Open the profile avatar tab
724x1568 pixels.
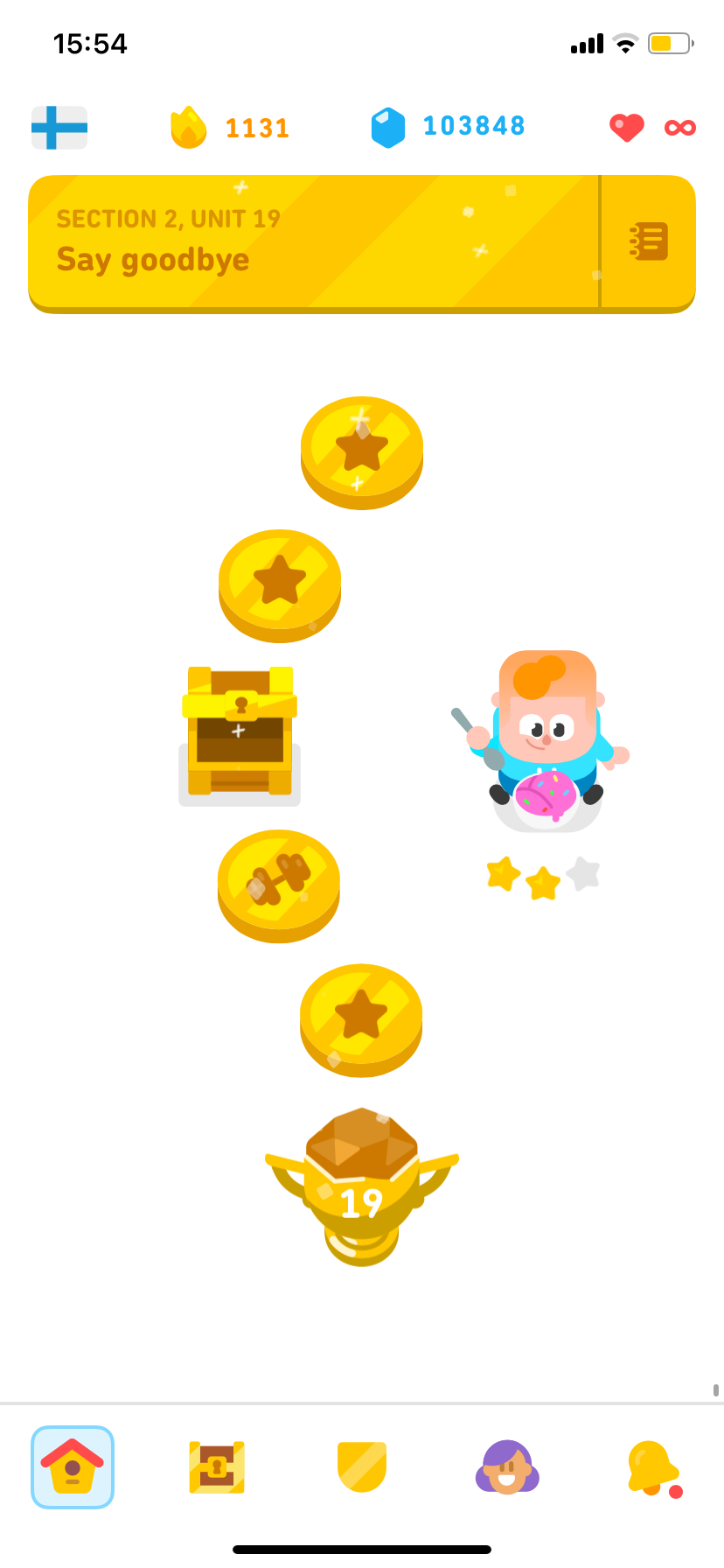(507, 1467)
